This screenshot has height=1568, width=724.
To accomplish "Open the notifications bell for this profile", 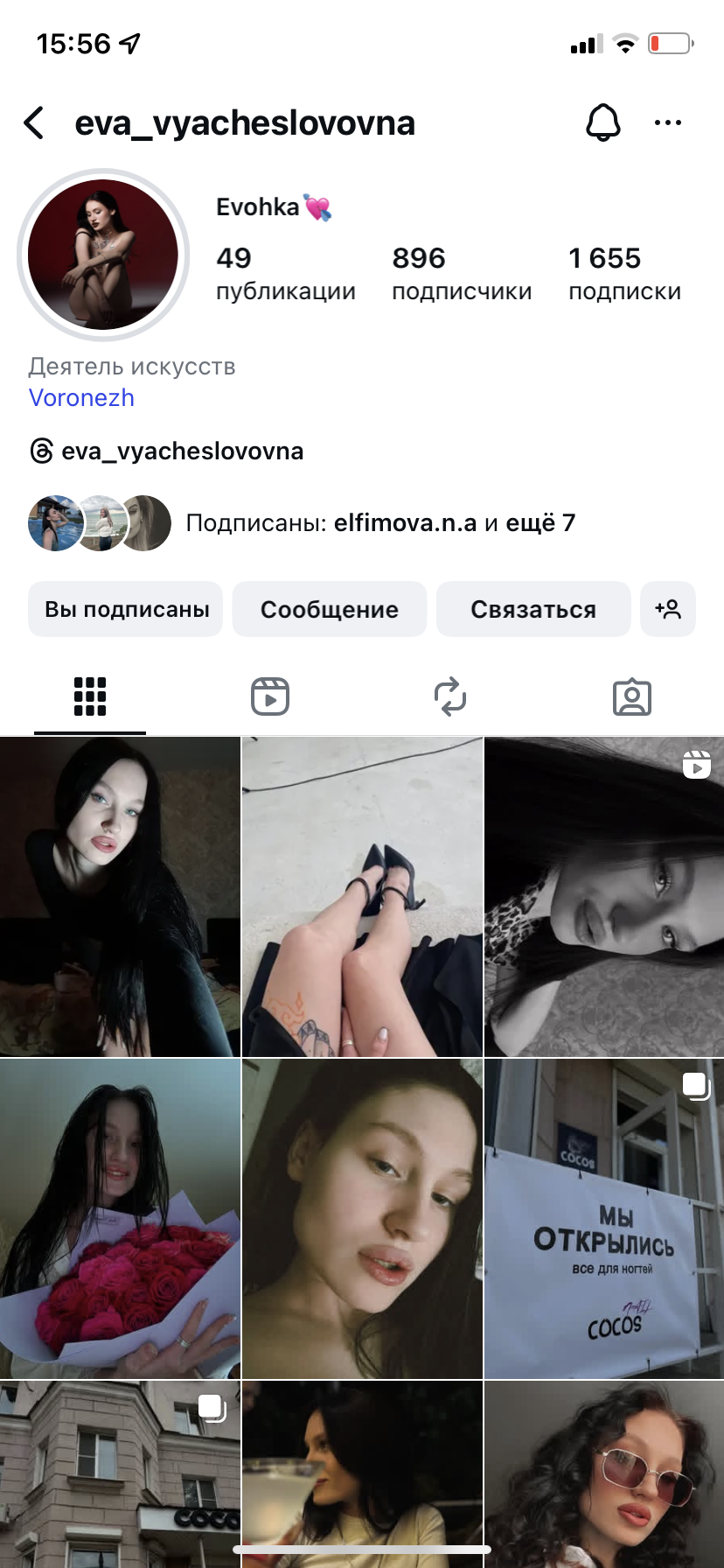I will point(602,123).
